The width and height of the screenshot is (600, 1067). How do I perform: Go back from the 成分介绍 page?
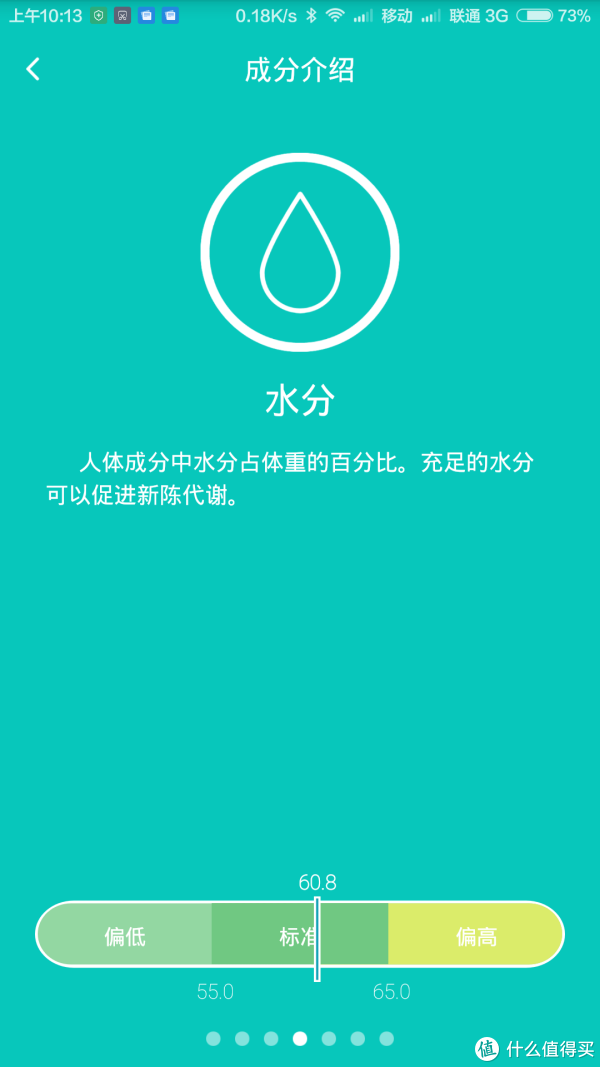pos(33,69)
